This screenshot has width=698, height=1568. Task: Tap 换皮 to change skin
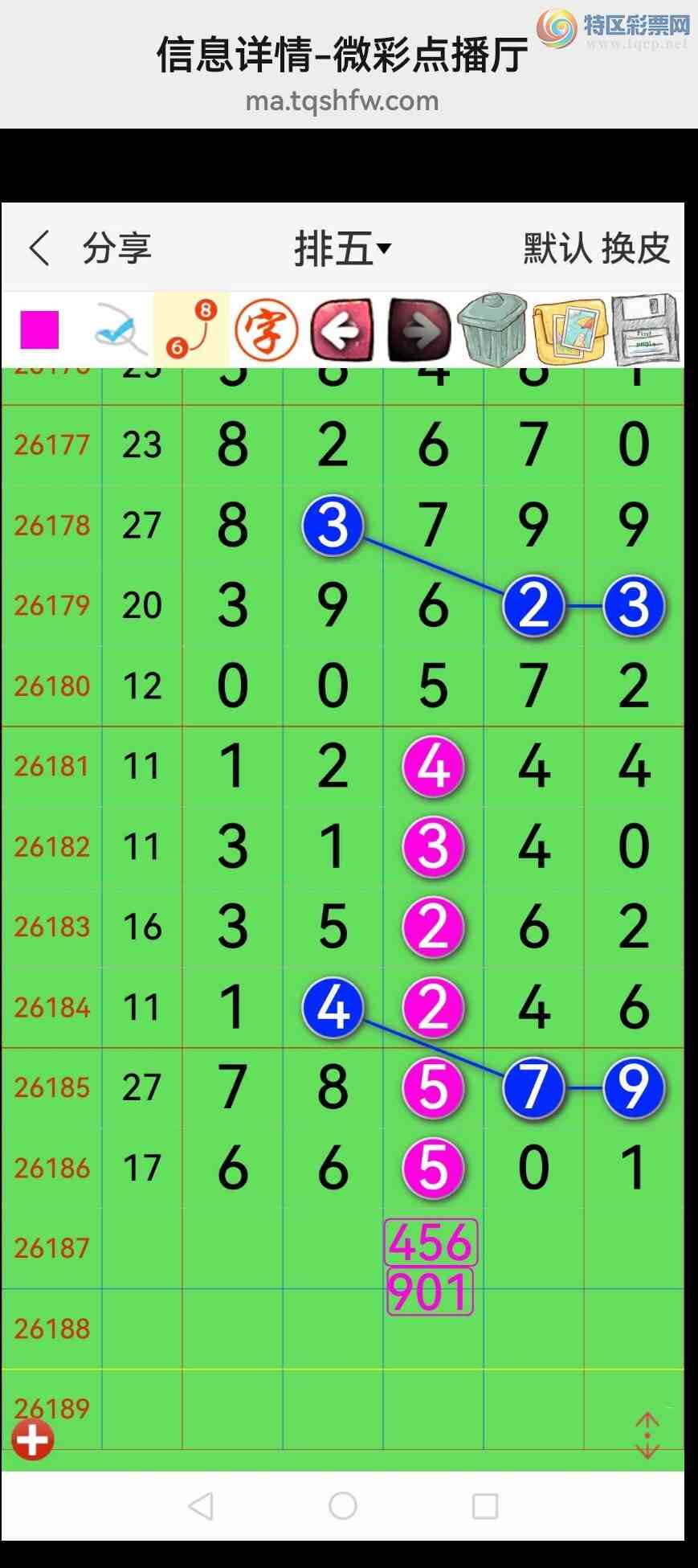(x=636, y=248)
